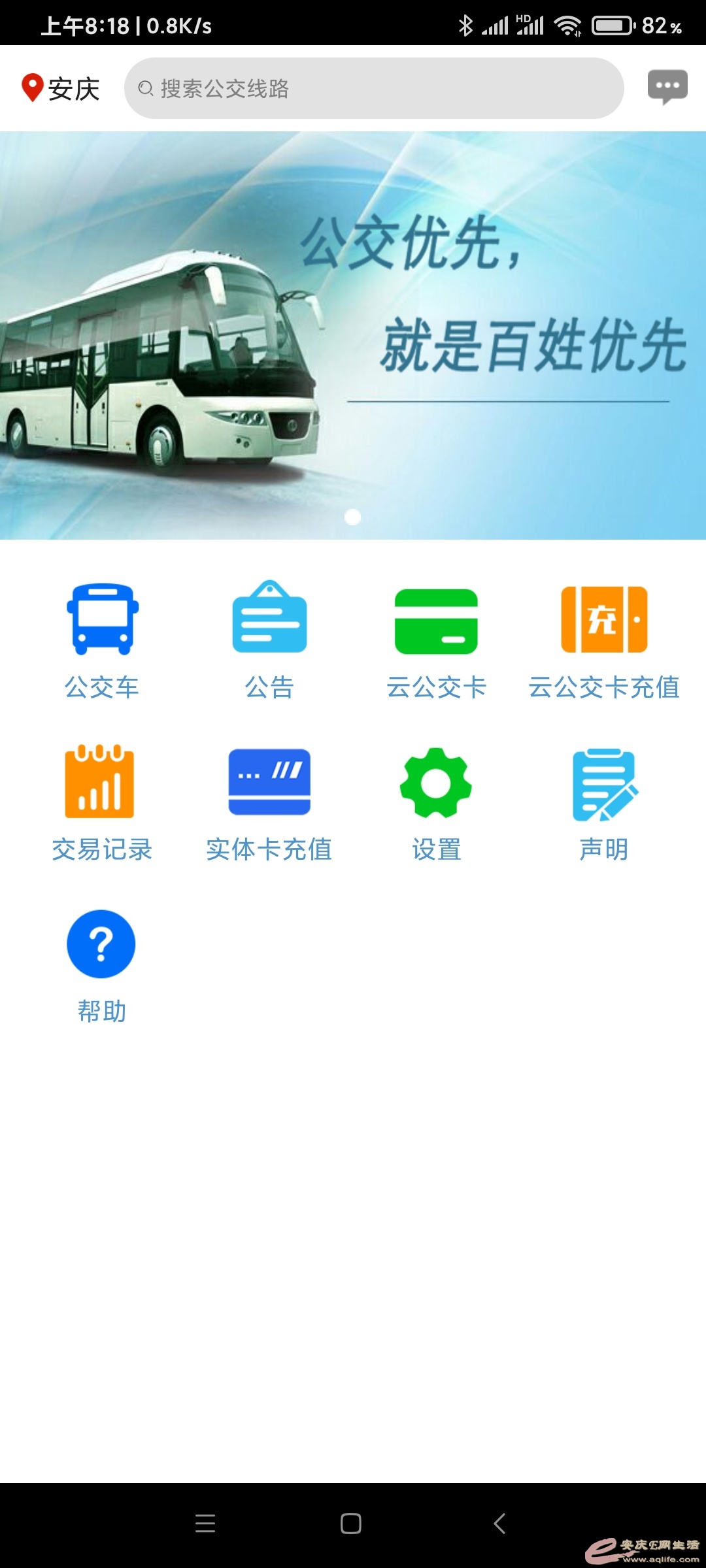Check 交易记录 transaction history
Image resolution: width=706 pixels, height=1568 pixels.
click(x=102, y=802)
